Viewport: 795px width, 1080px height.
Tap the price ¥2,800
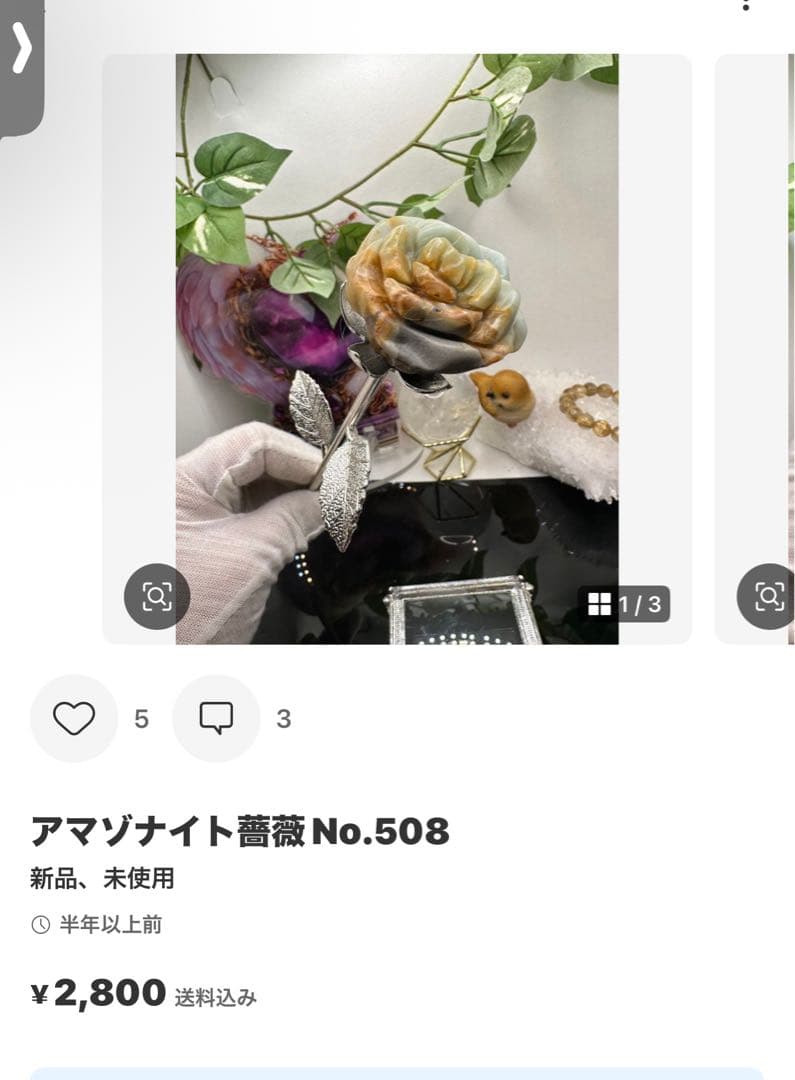(95, 993)
